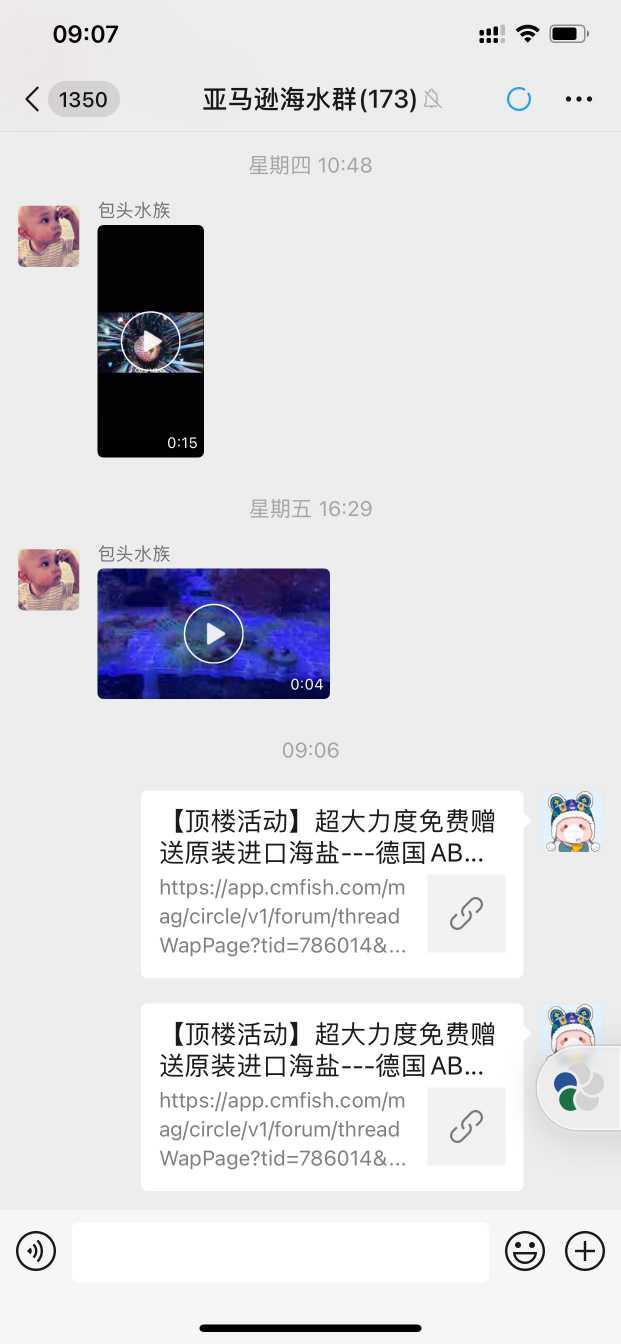621x1344 pixels.
Task: Play the 0:04 aquarium video
Action: pos(213,633)
